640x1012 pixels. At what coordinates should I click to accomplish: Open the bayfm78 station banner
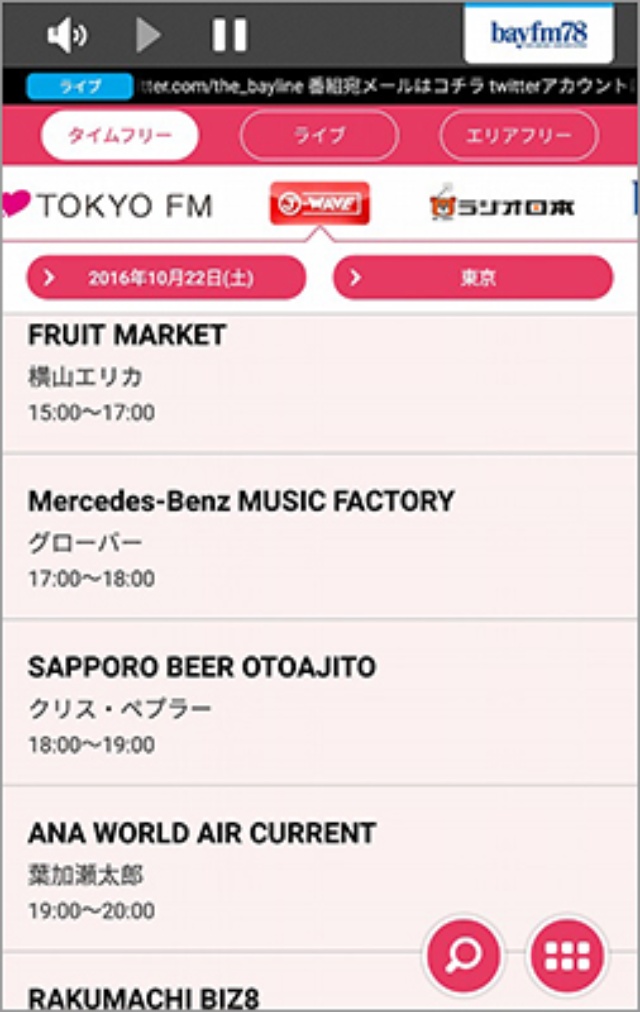point(538,34)
